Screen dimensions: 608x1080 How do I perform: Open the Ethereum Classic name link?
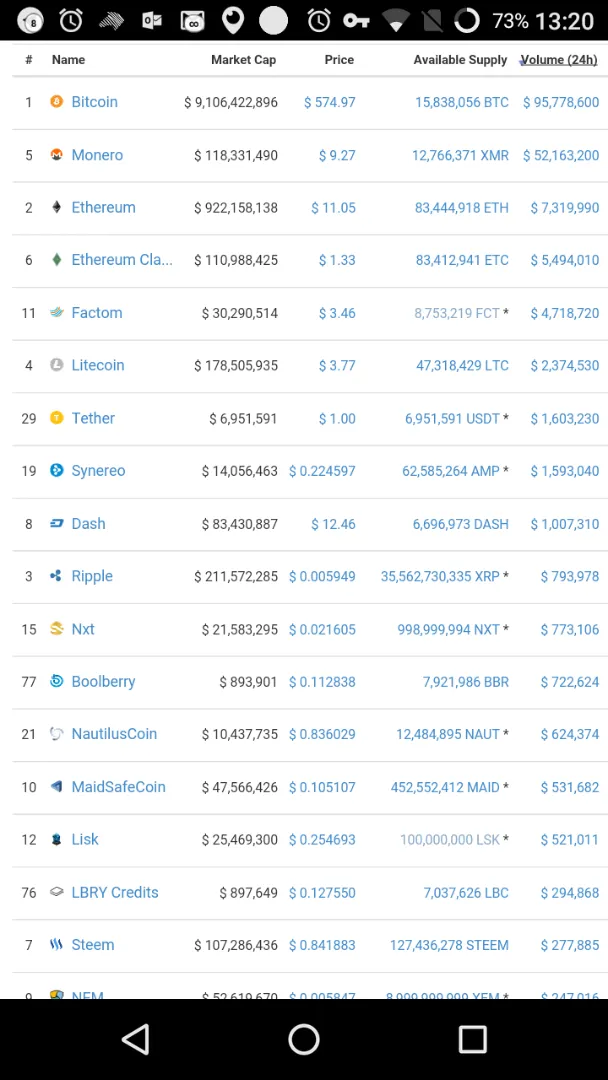122,260
